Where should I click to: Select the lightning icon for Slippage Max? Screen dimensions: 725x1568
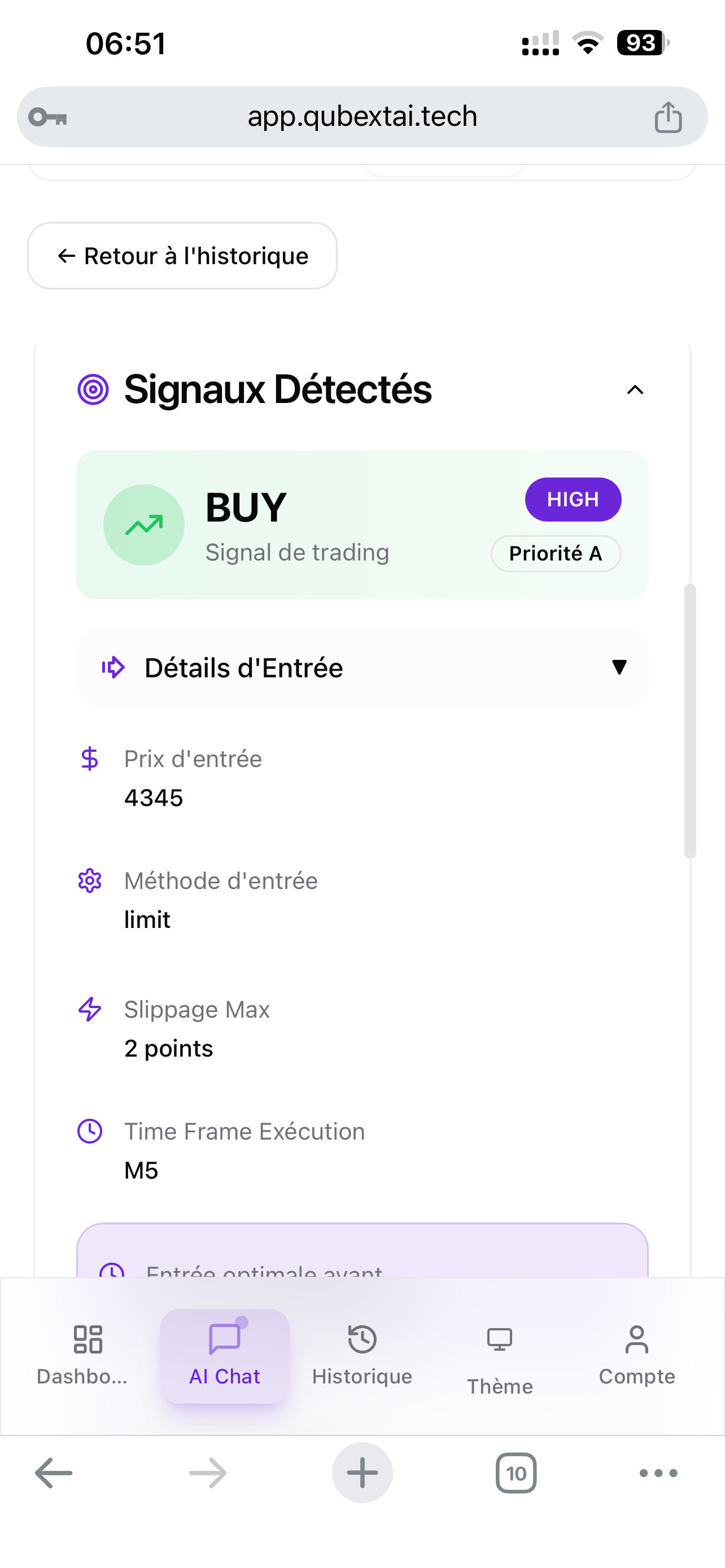point(89,1009)
